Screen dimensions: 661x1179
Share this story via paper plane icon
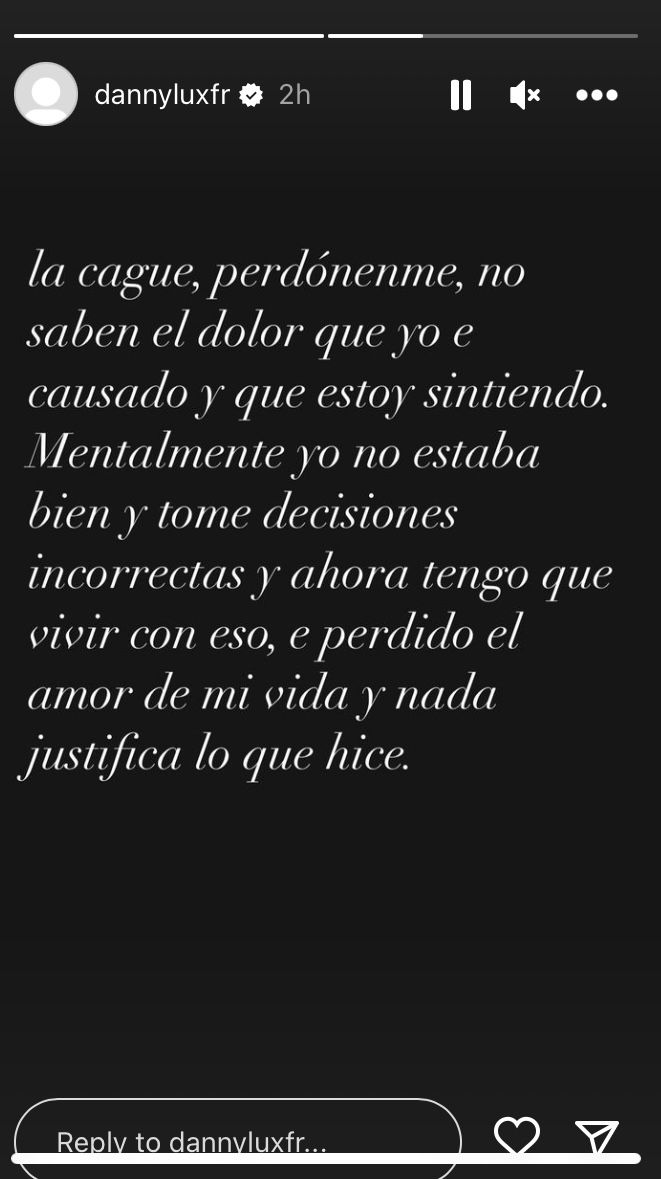pyautogui.click(x=597, y=1137)
